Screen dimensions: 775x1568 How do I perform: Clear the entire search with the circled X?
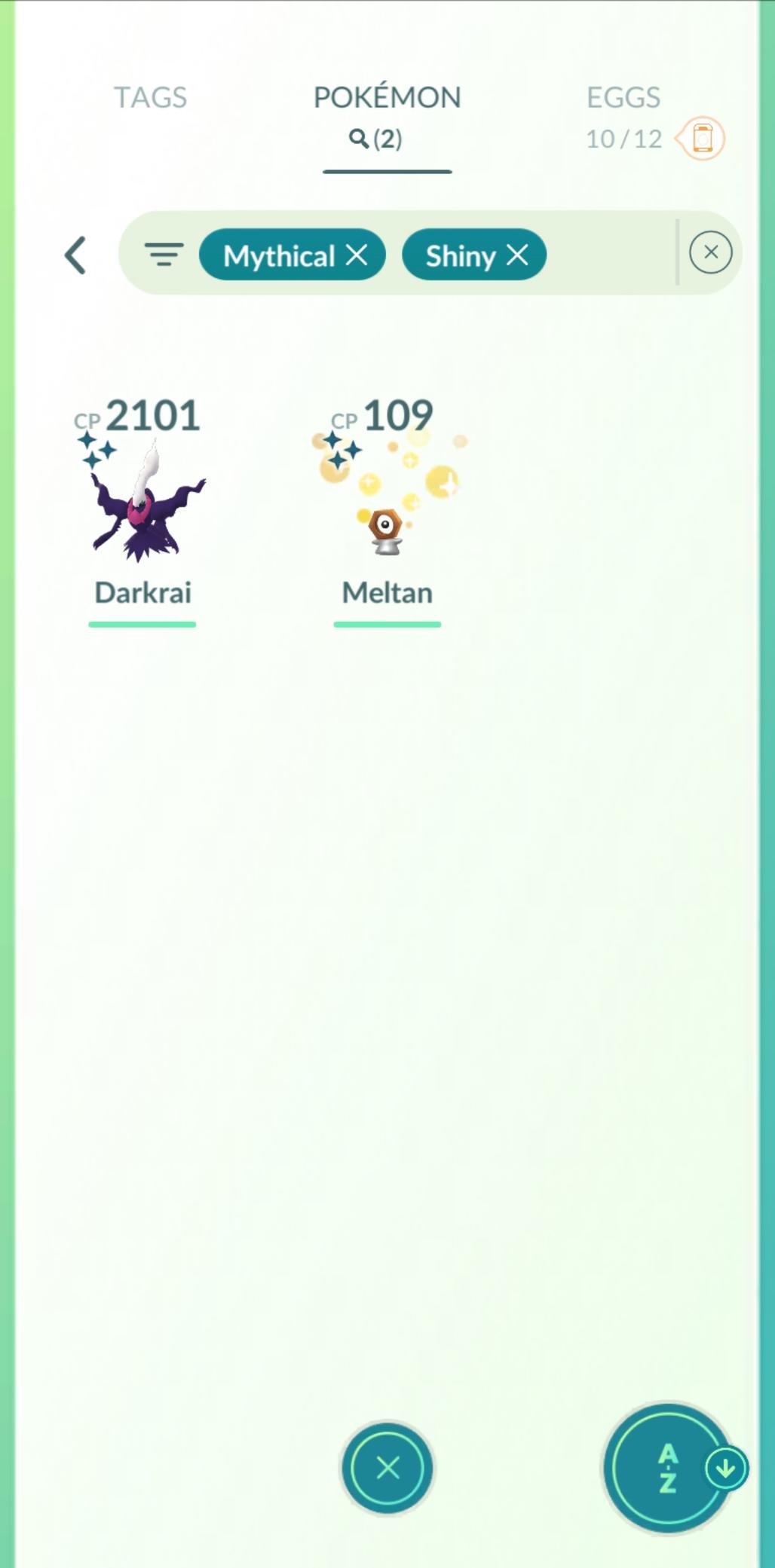pos(710,252)
